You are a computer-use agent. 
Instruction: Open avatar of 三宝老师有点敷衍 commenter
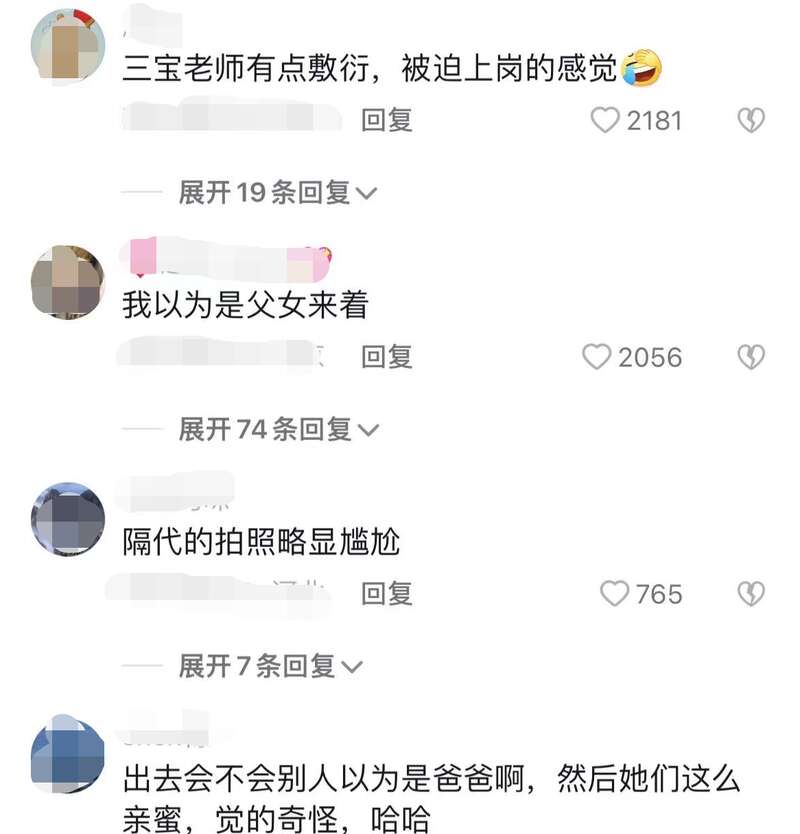pyautogui.click(x=68, y=45)
